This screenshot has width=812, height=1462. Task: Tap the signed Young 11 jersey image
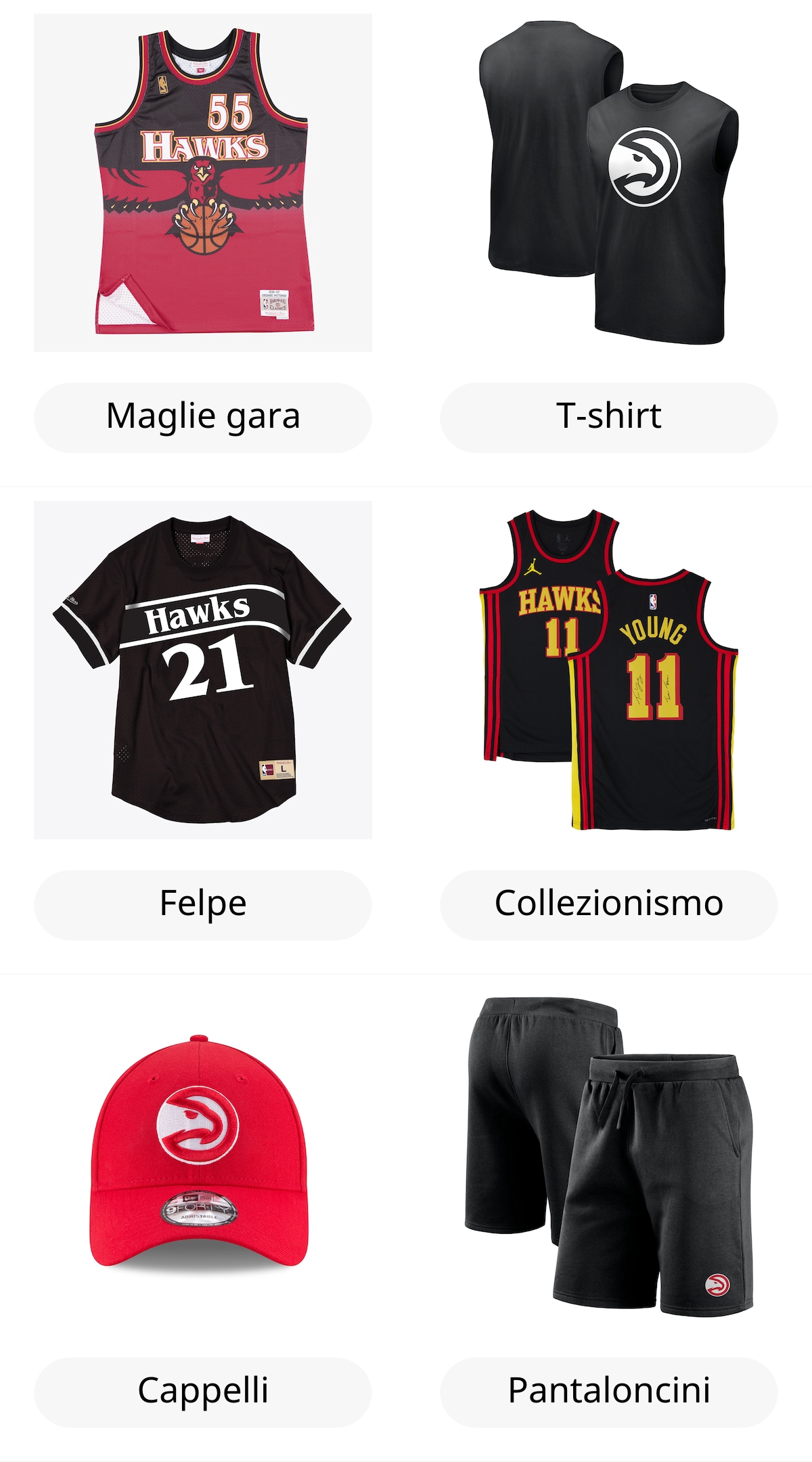[x=609, y=670]
